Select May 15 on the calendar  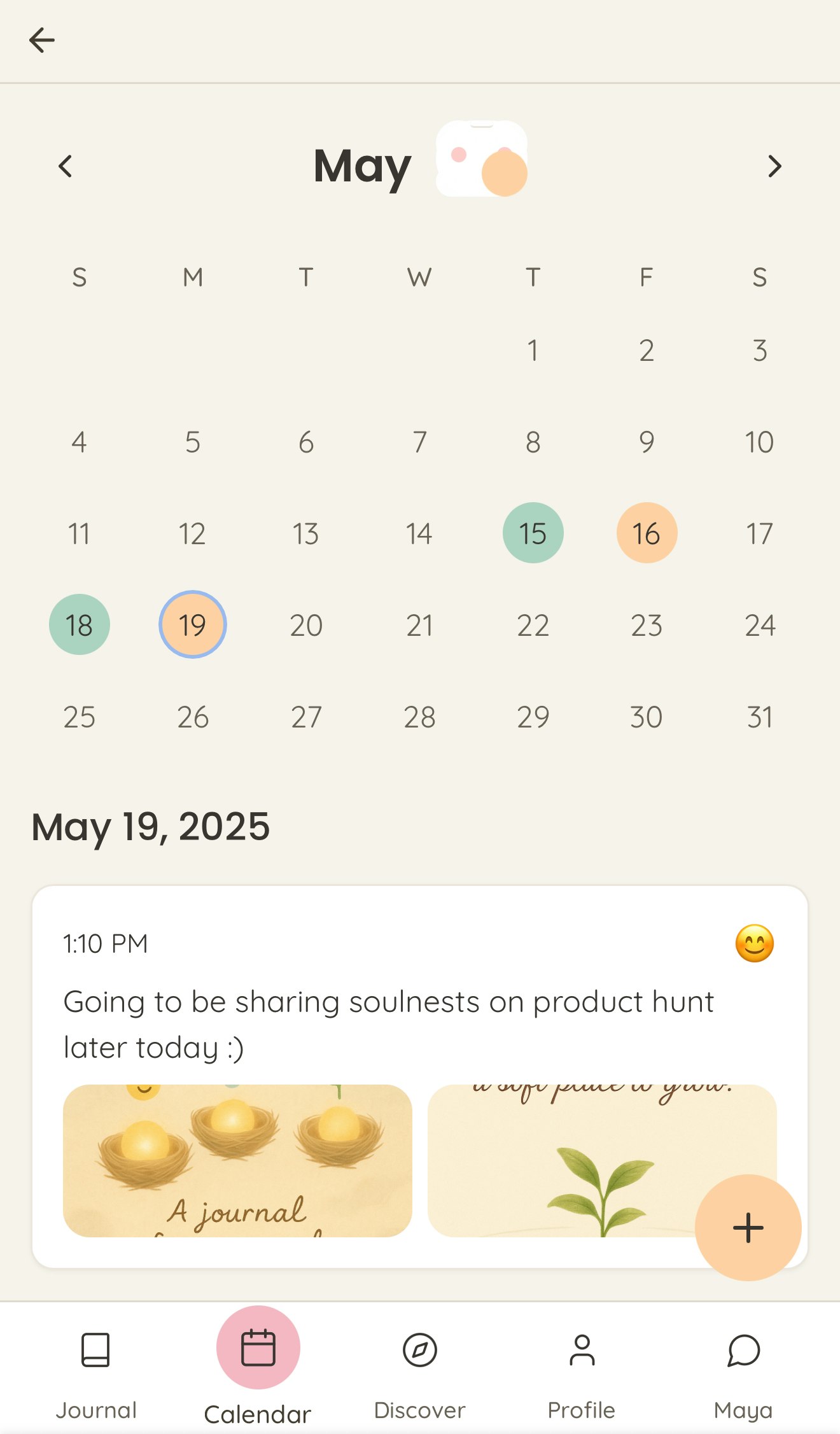click(x=533, y=533)
